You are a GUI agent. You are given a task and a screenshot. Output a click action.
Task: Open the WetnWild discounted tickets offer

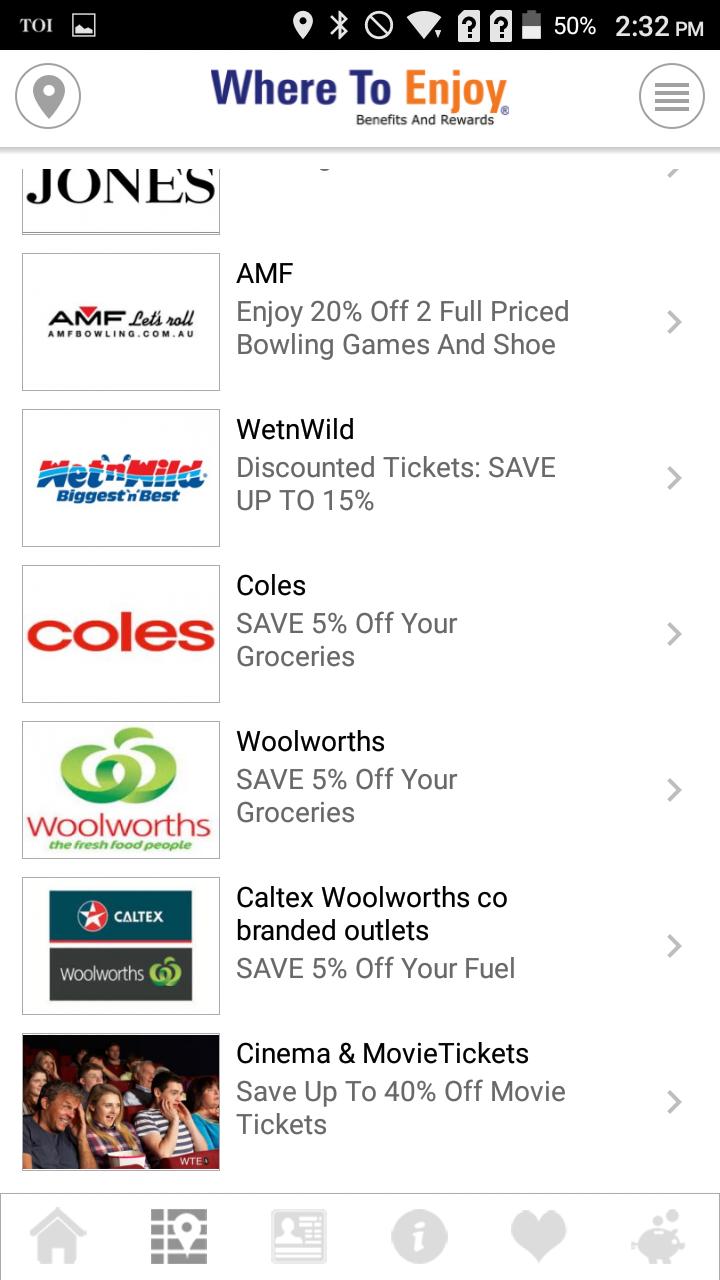400,478
